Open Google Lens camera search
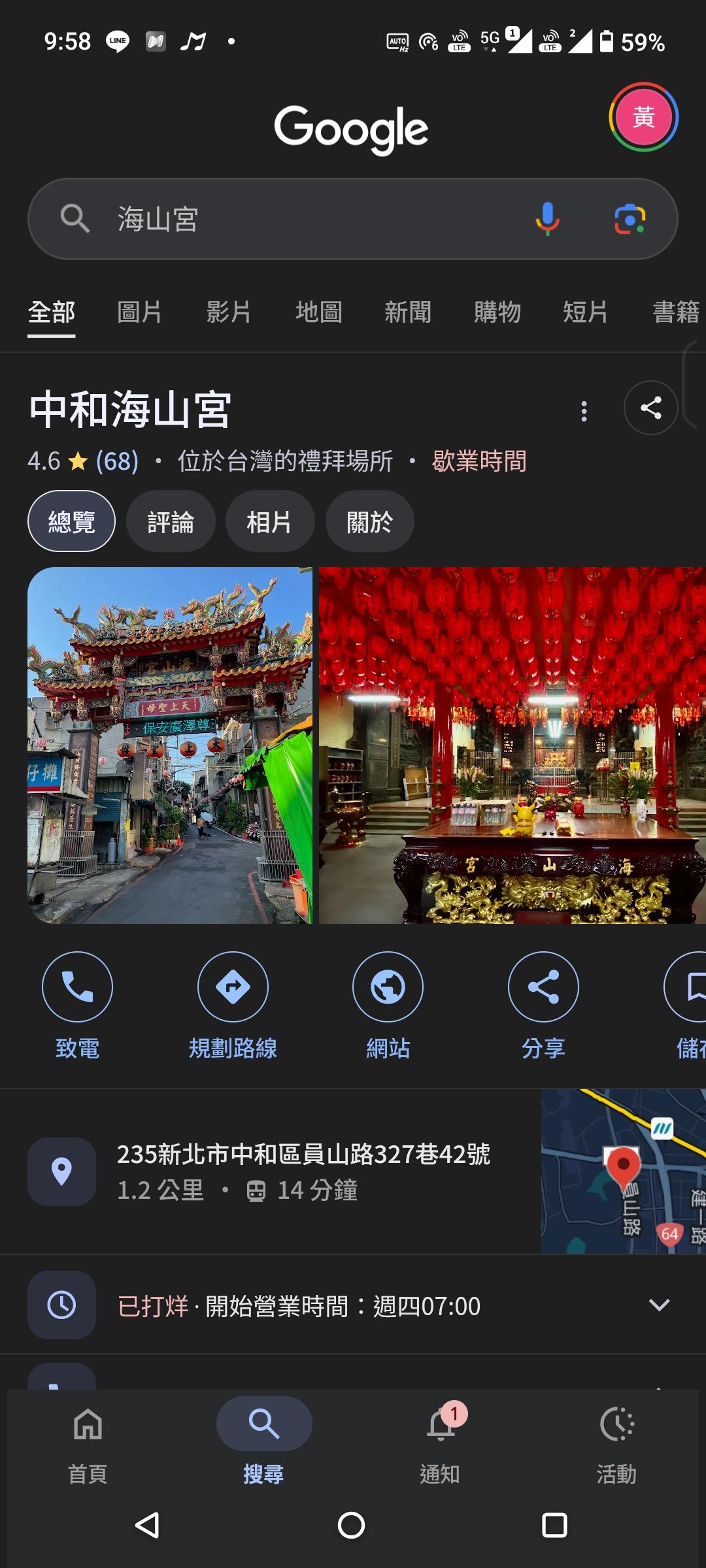The width and height of the screenshot is (706, 1568). pyautogui.click(x=630, y=219)
